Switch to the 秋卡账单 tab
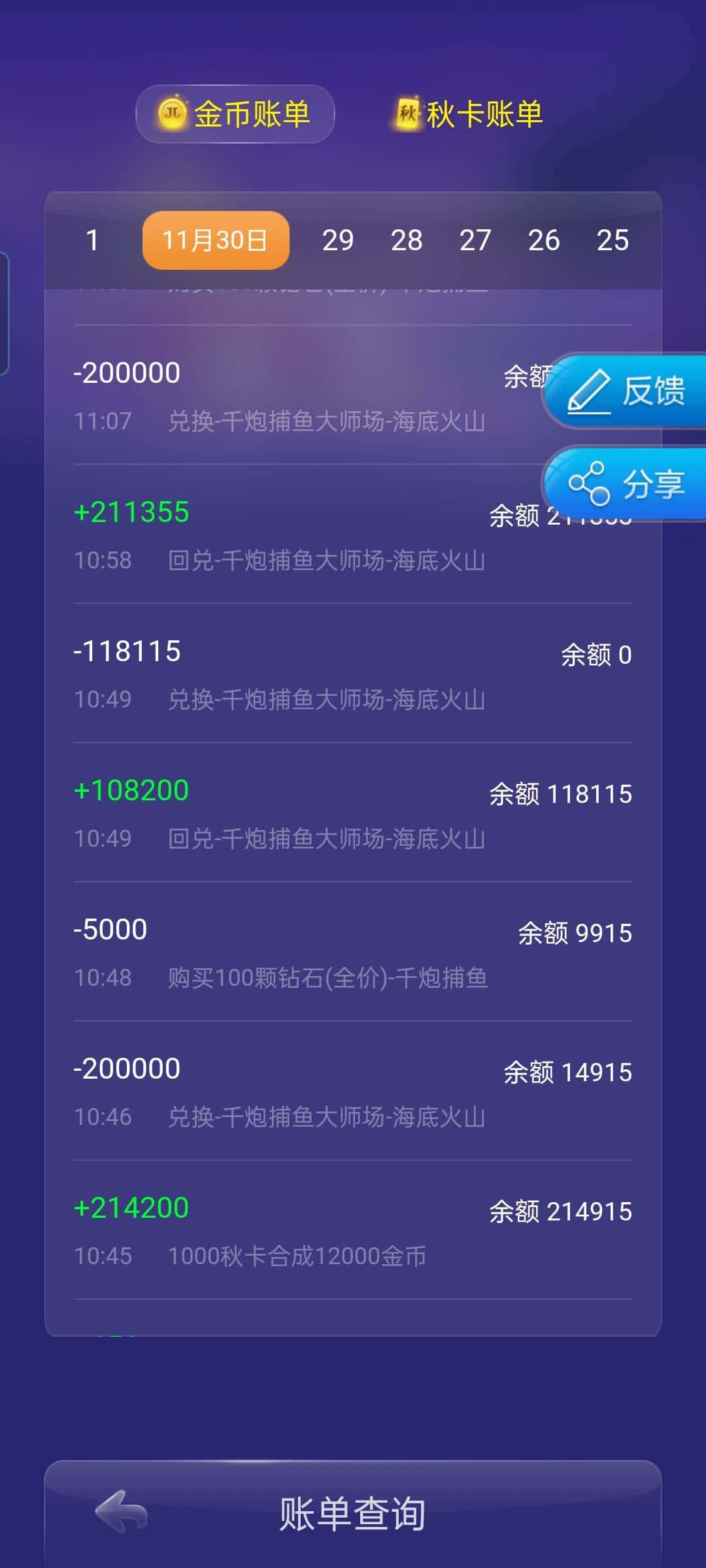The height and width of the screenshot is (1568, 706). pos(484,112)
